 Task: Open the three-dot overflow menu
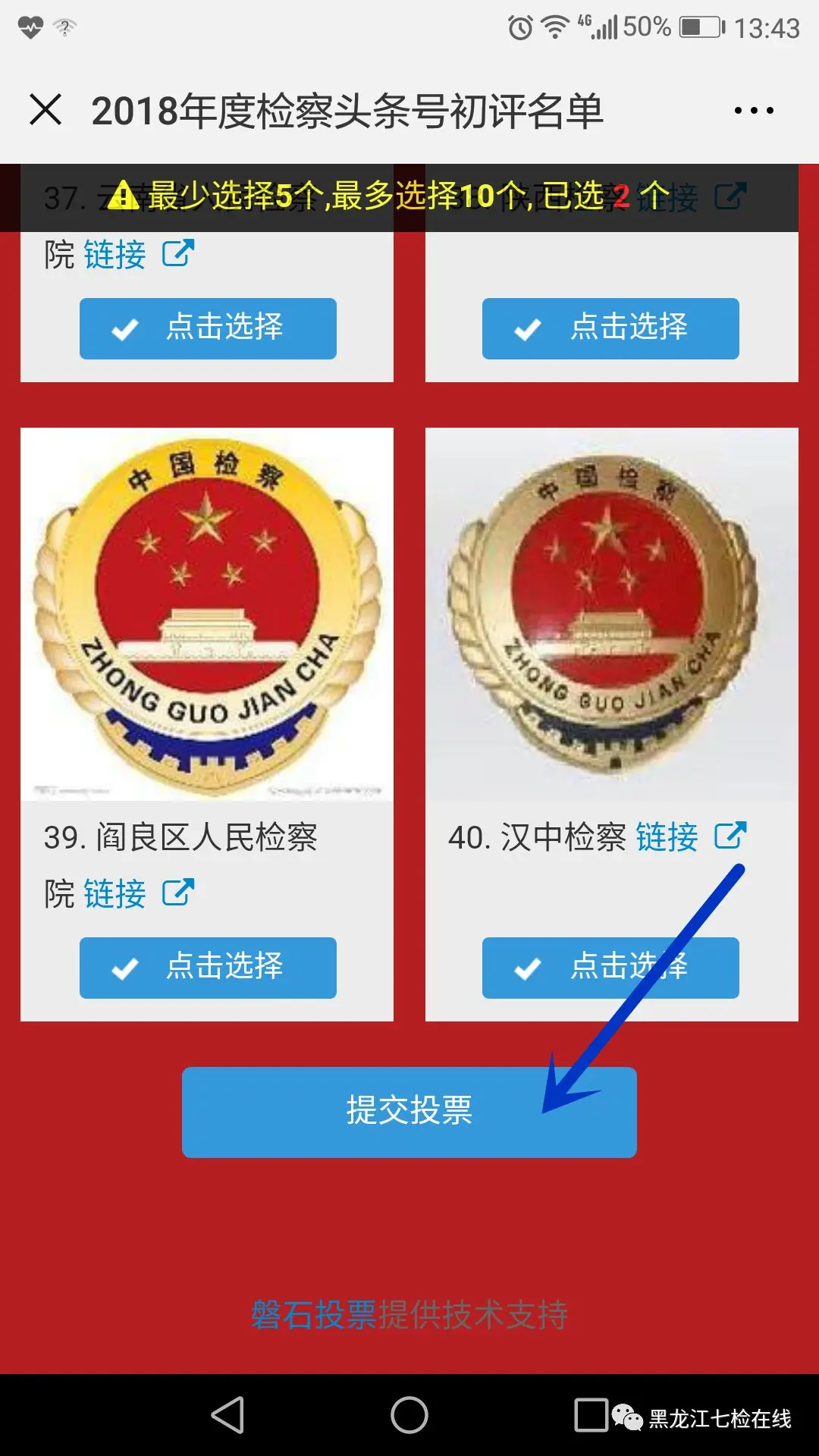click(x=754, y=111)
